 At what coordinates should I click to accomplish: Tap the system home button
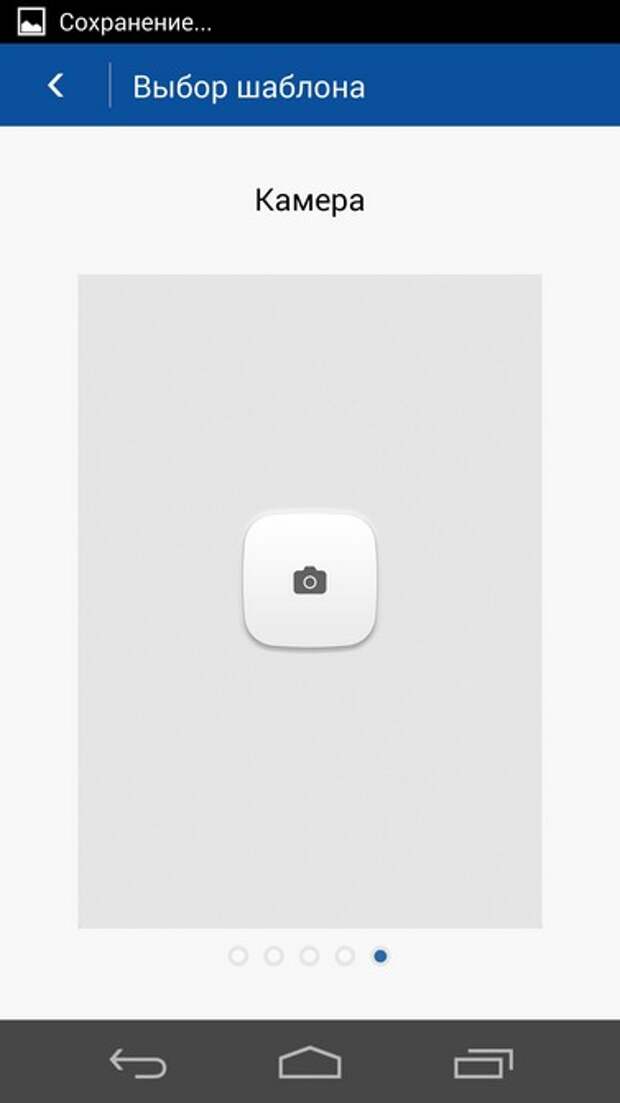coord(309,1063)
